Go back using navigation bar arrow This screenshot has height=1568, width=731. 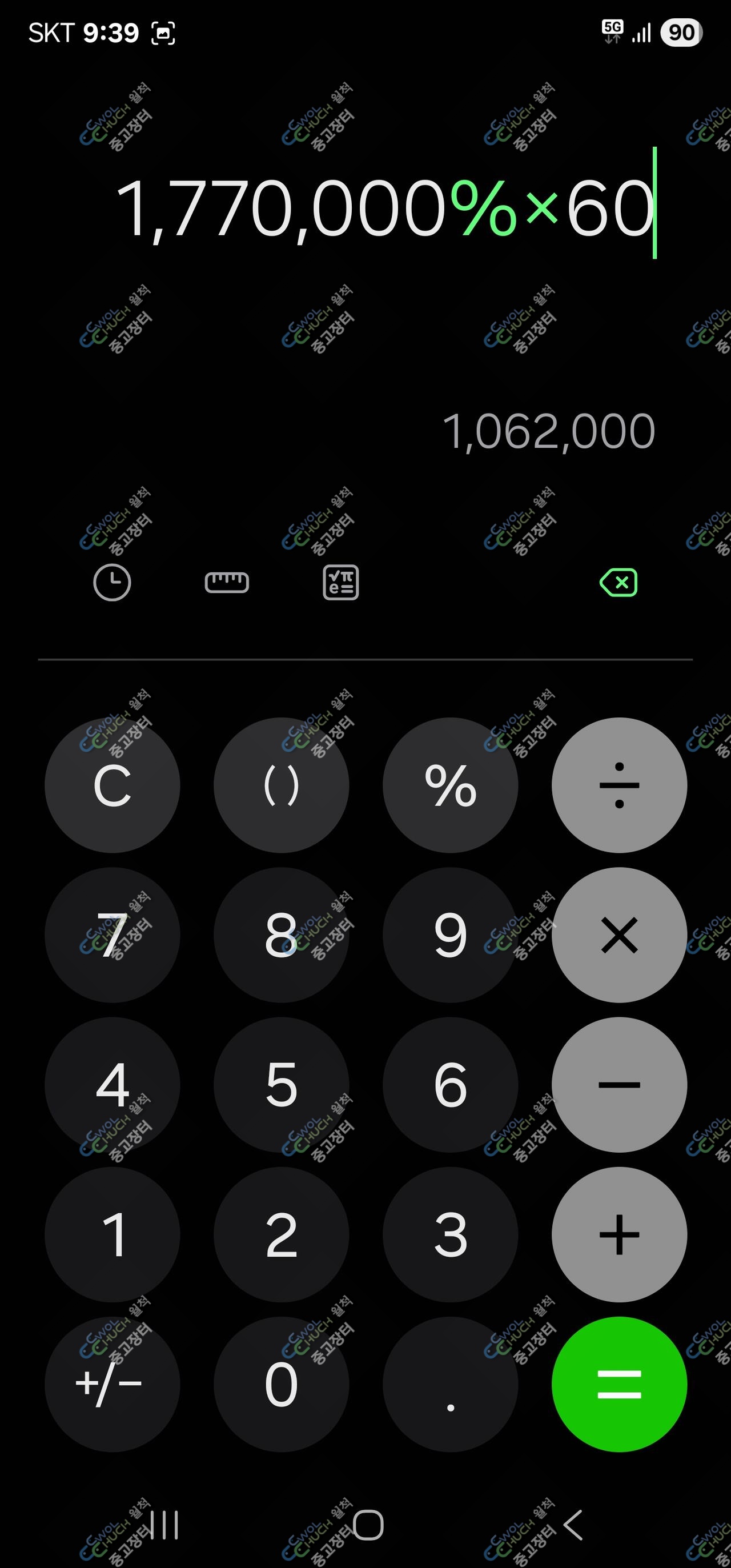(573, 1525)
